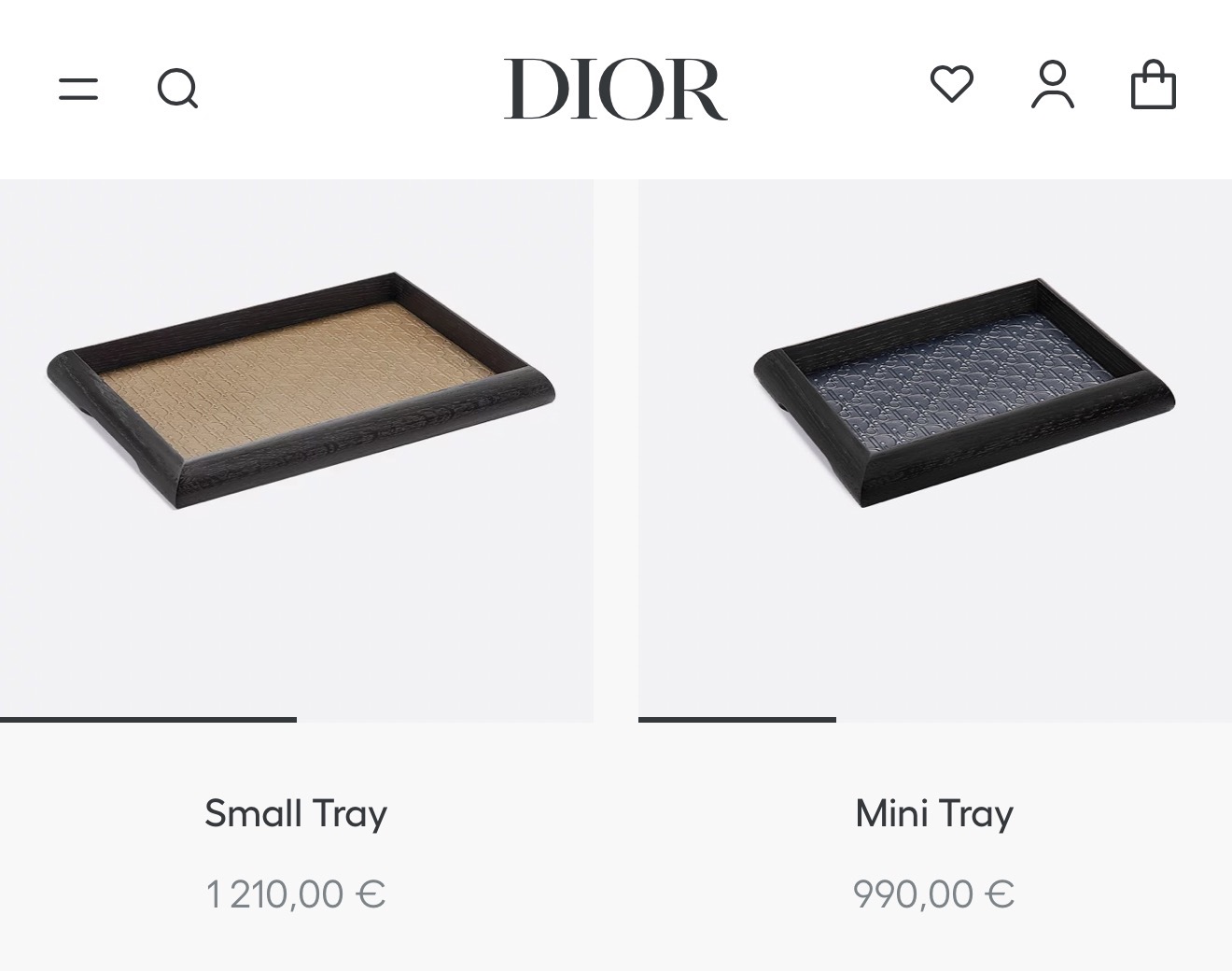1232x971 pixels.
Task: Open the wishlist heart
Action: click(952, 85)
